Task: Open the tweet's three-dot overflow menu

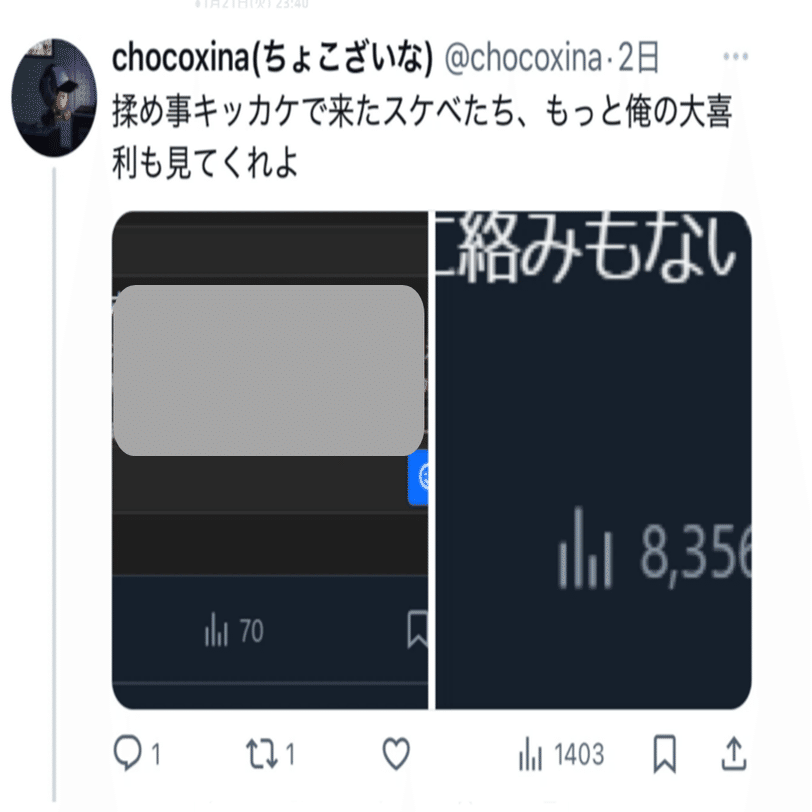Action: point(735,59)
